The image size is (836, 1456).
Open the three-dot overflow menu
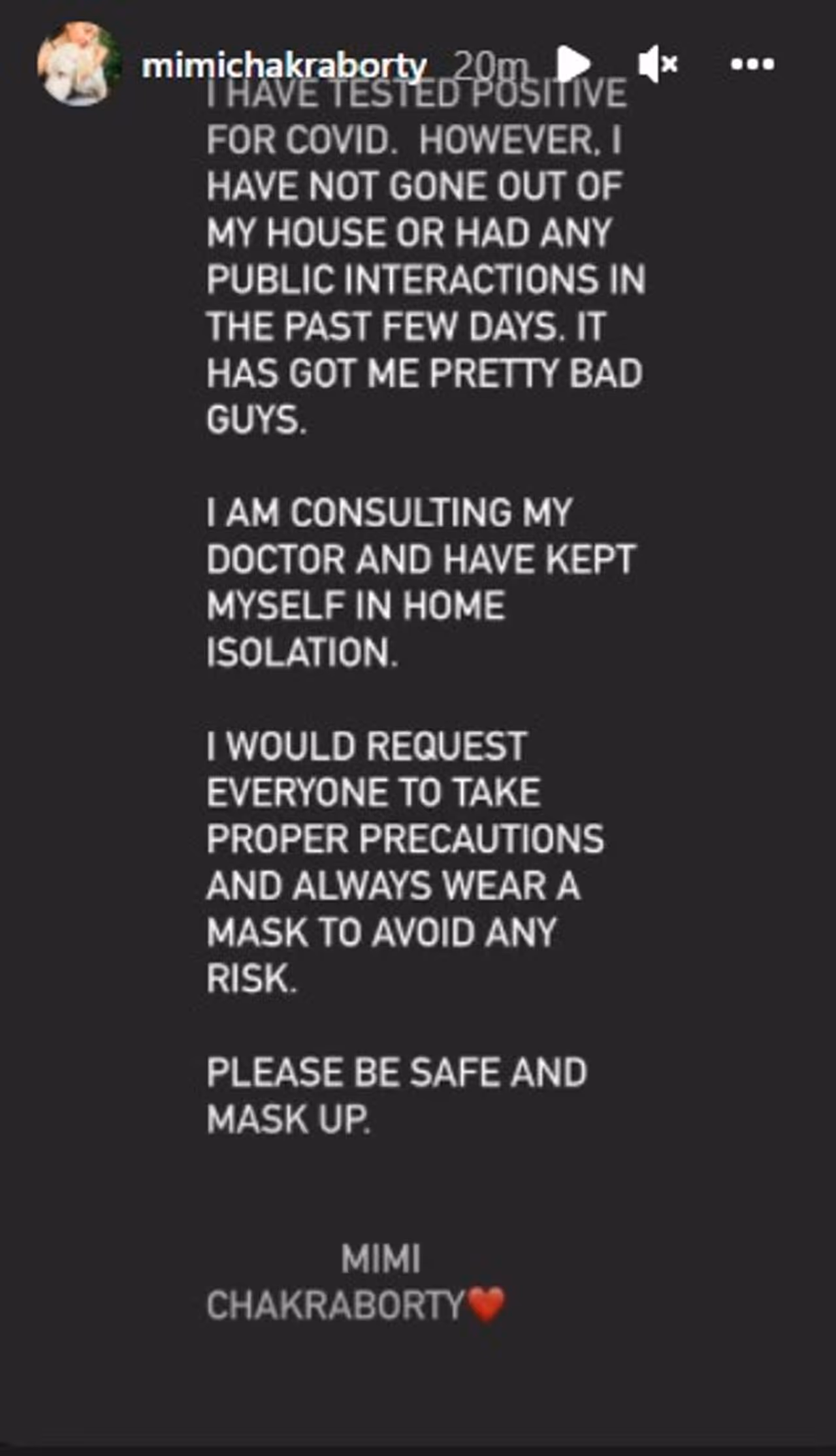pyautogui.click(x=752, y=64)
